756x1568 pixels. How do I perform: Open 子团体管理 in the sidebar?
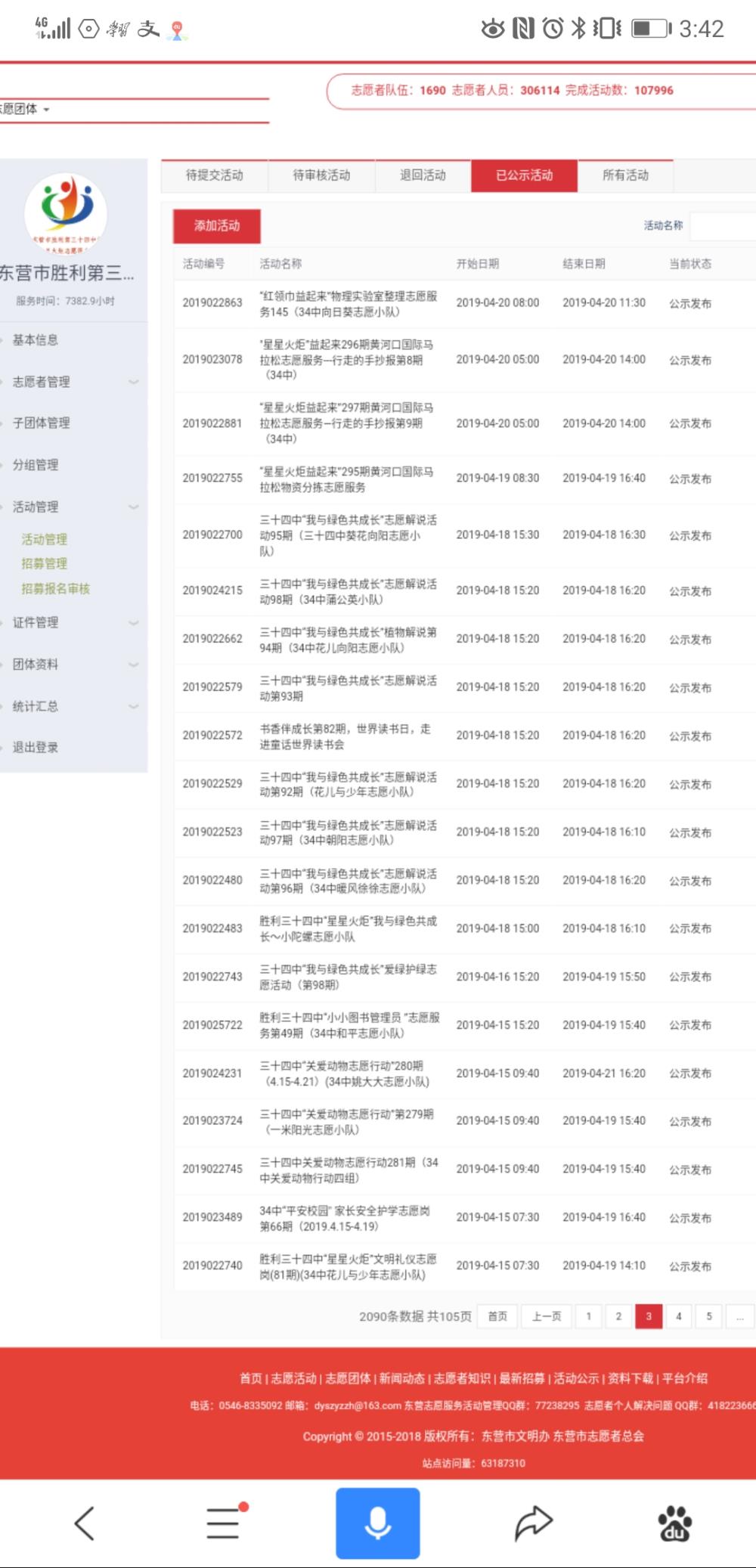pyautogui.click(x=42, y=423)
